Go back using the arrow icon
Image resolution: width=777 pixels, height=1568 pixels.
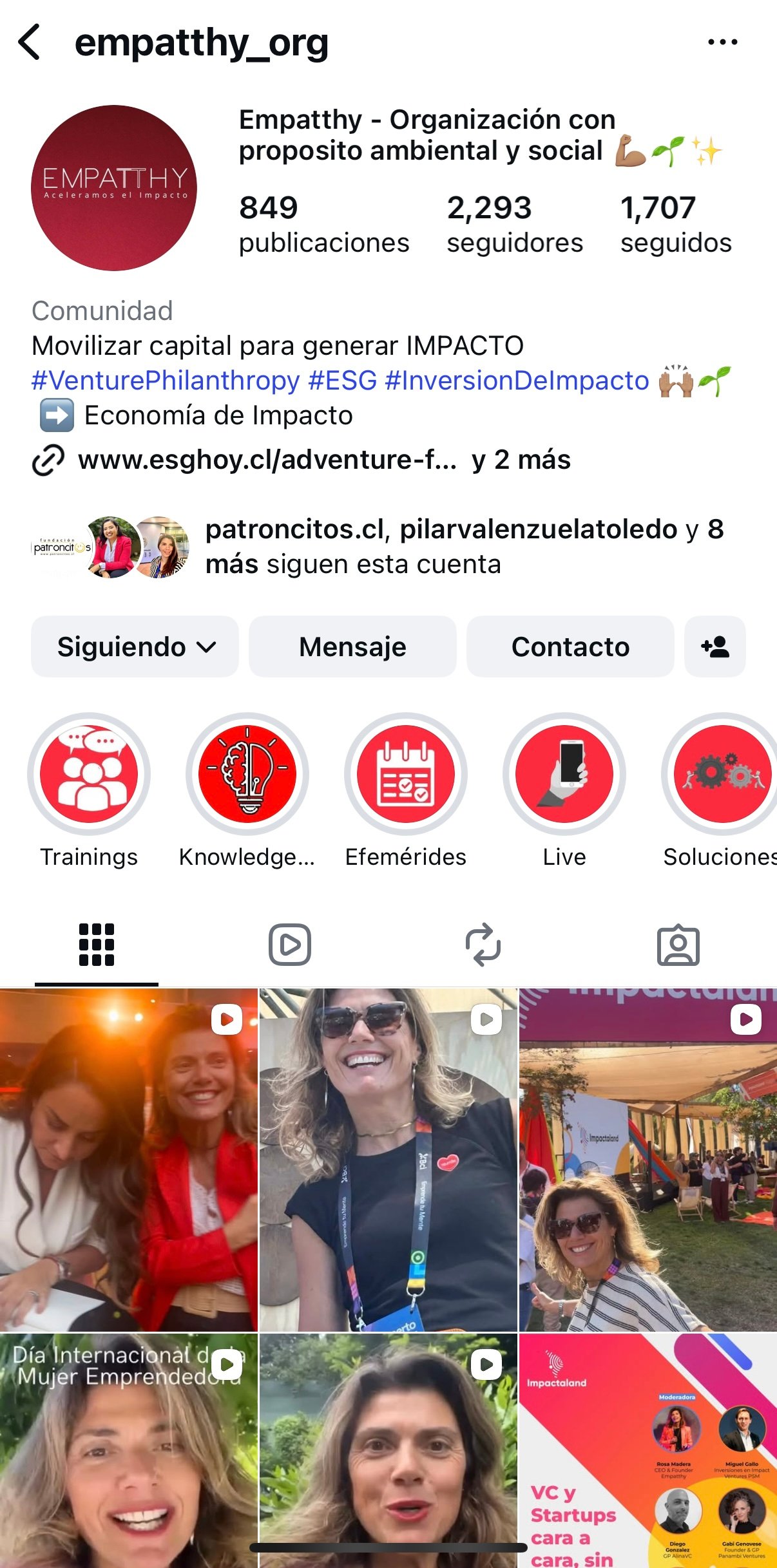30,43
